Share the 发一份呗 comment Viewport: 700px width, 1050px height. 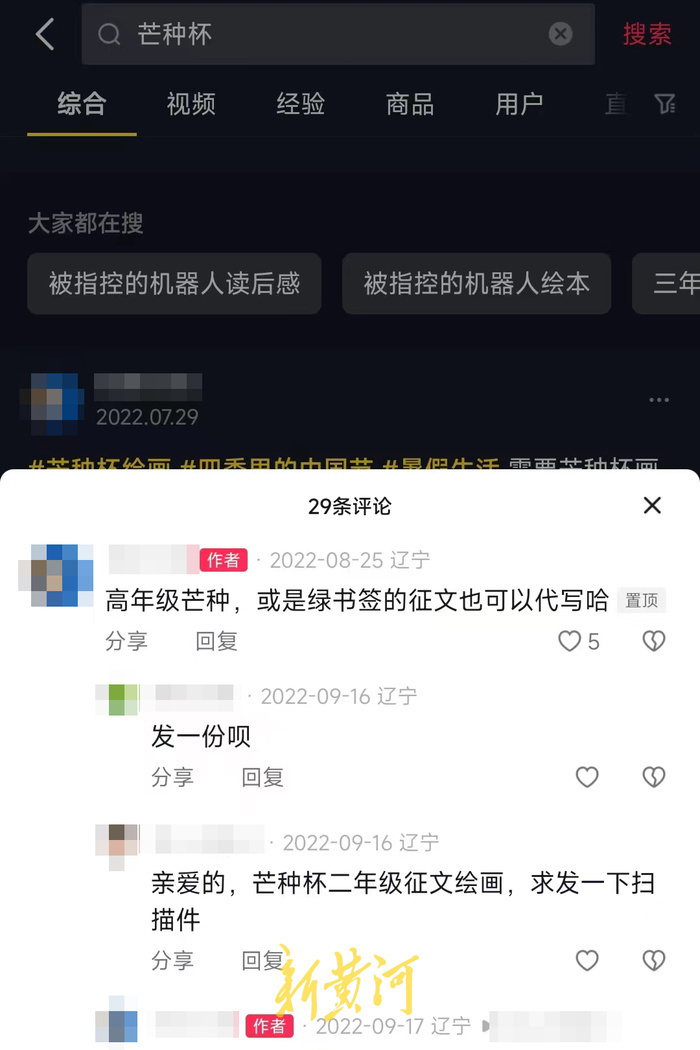pyautogui.click(x=172, y=777)
